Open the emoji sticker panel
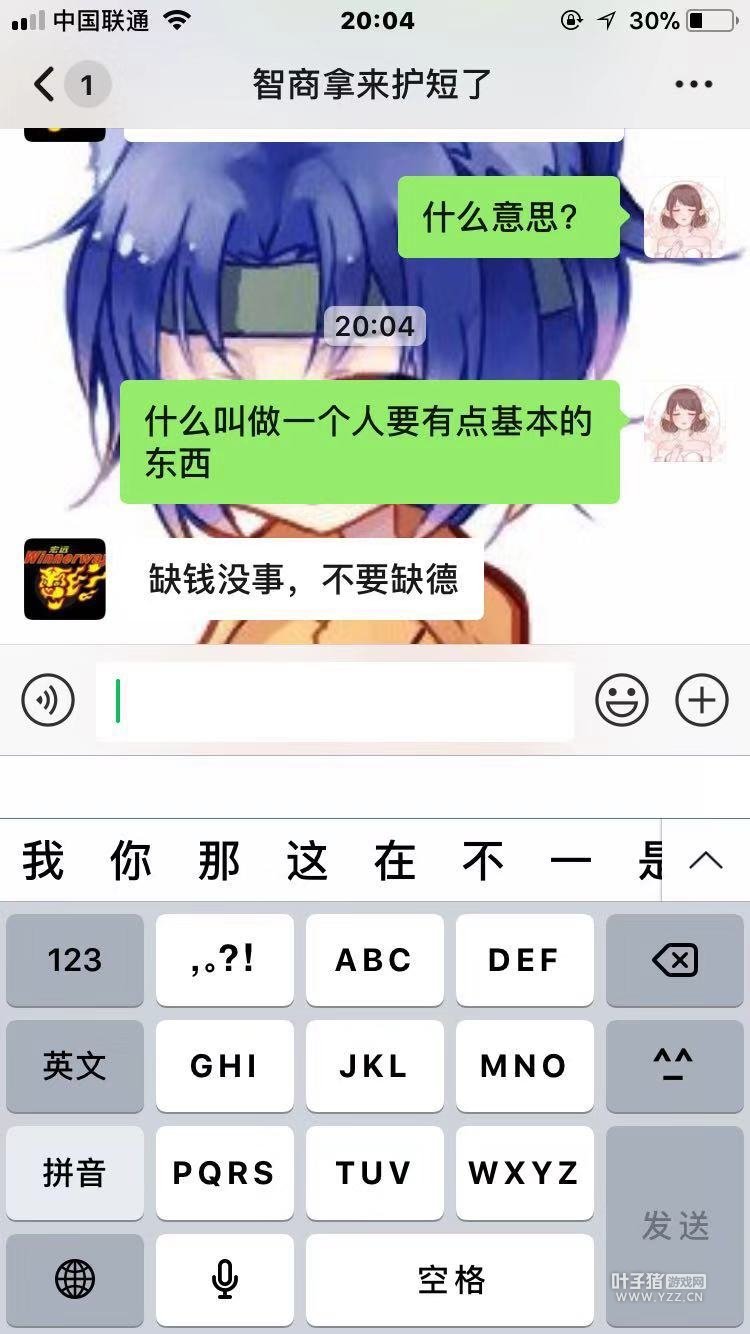750x1334 pixels. 622,700
